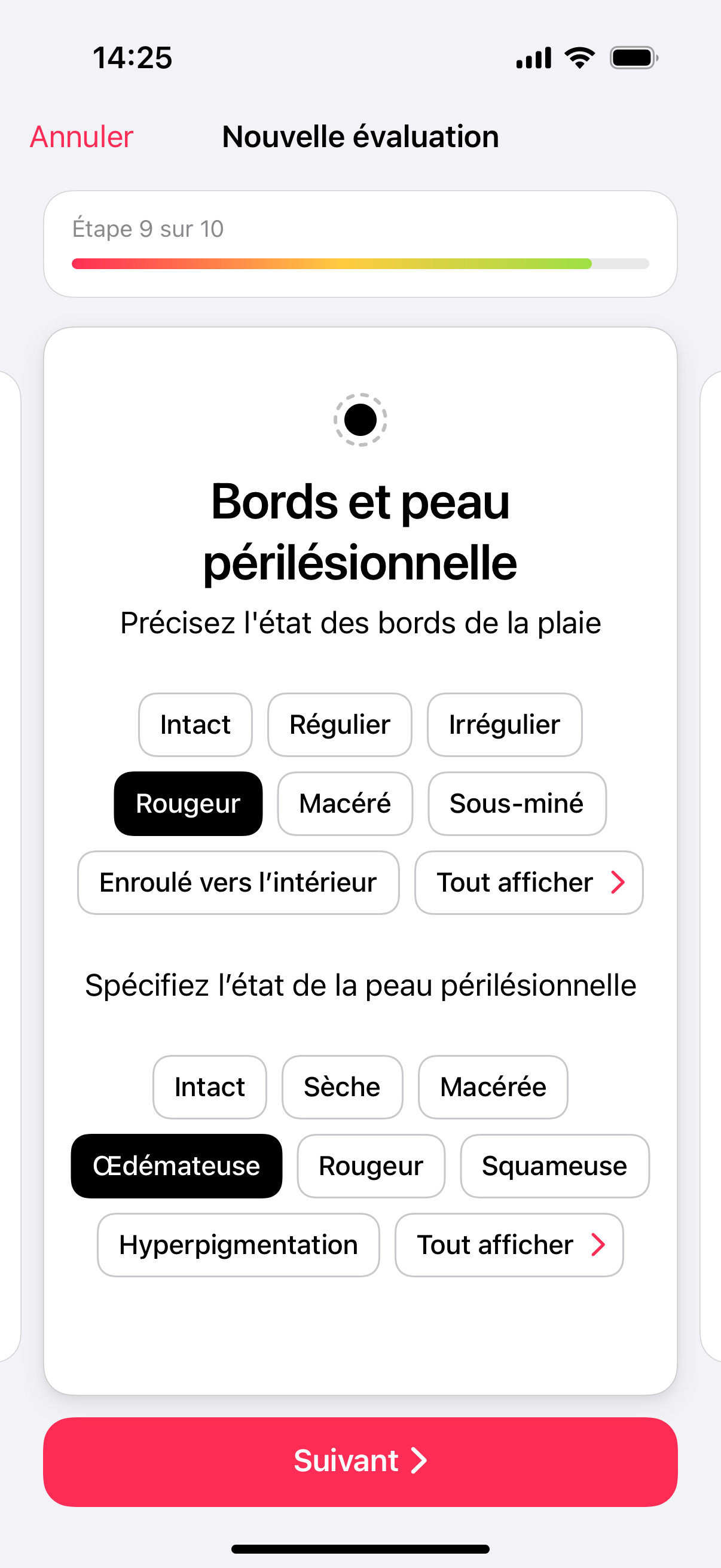721x1568 pixels.
Task: Select Rougeur for periwound skin
Action: (x=371, y=1166)
